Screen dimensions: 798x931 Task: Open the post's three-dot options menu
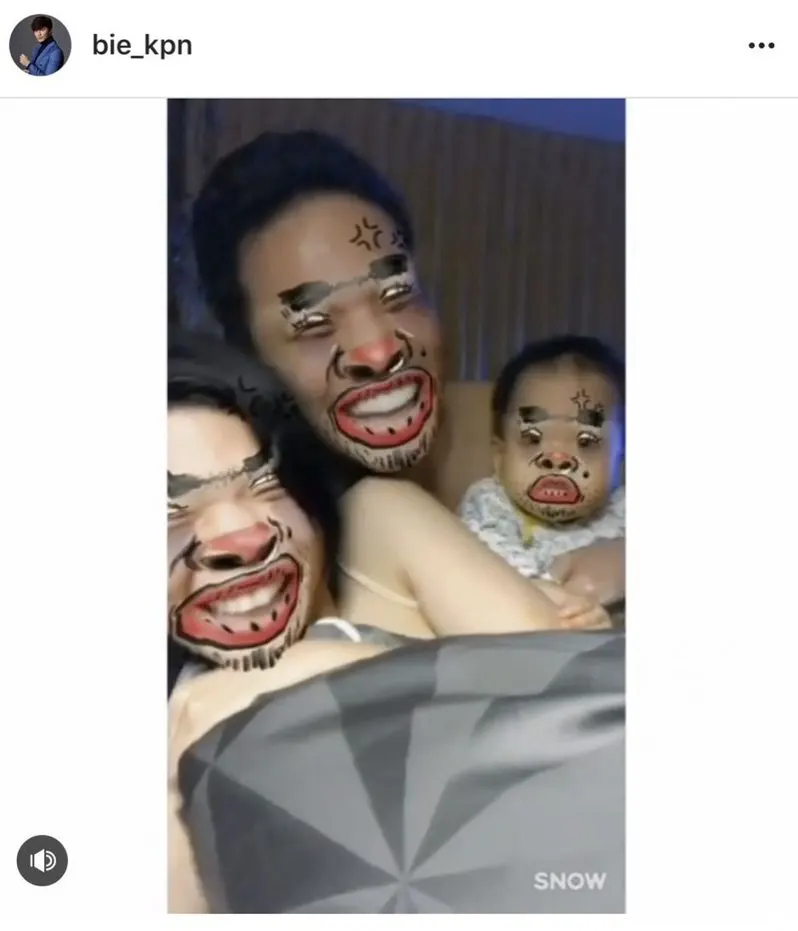tap(761, 46)
